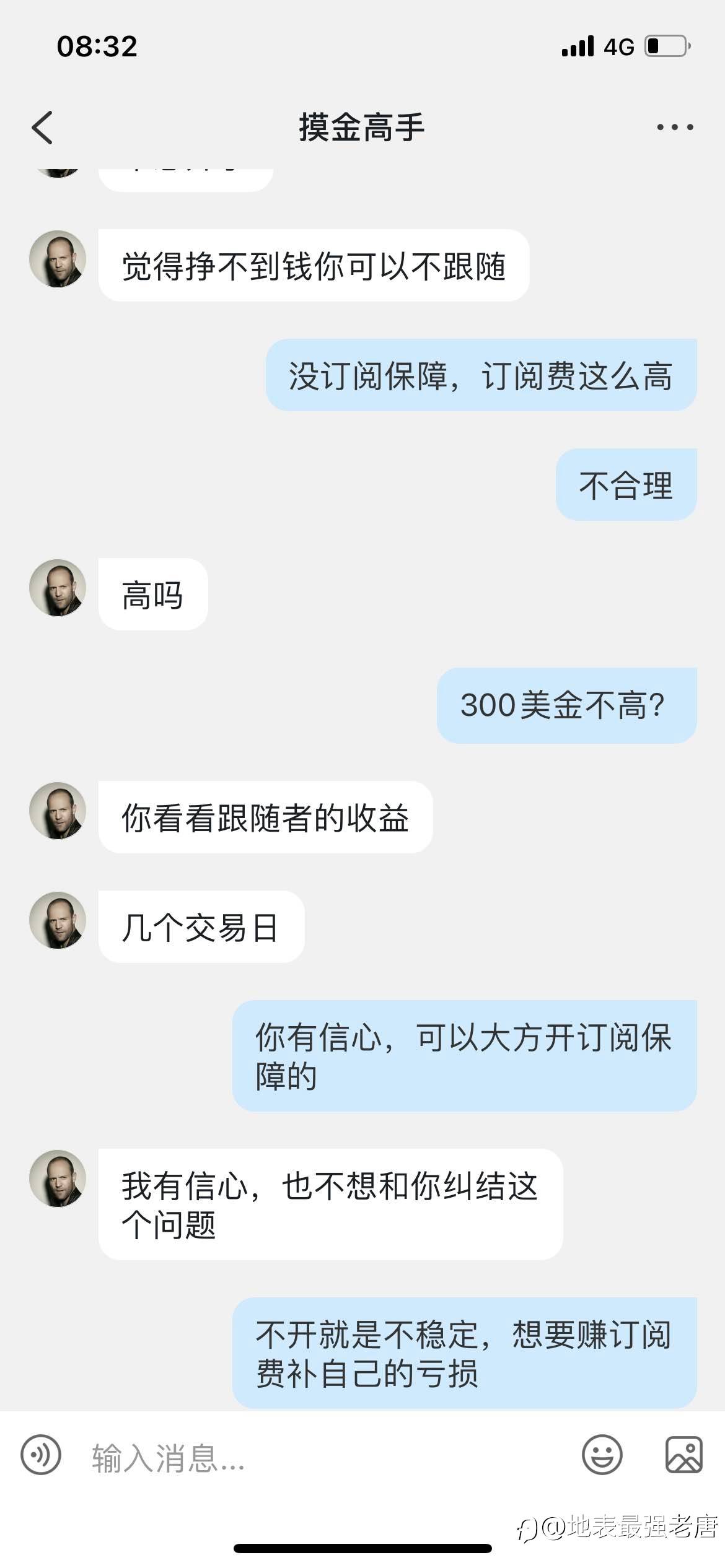Open sender's avatar beside 几个交易日 message
The image size is (725, 1568).
pyautogui.click(x=58, y=920)
